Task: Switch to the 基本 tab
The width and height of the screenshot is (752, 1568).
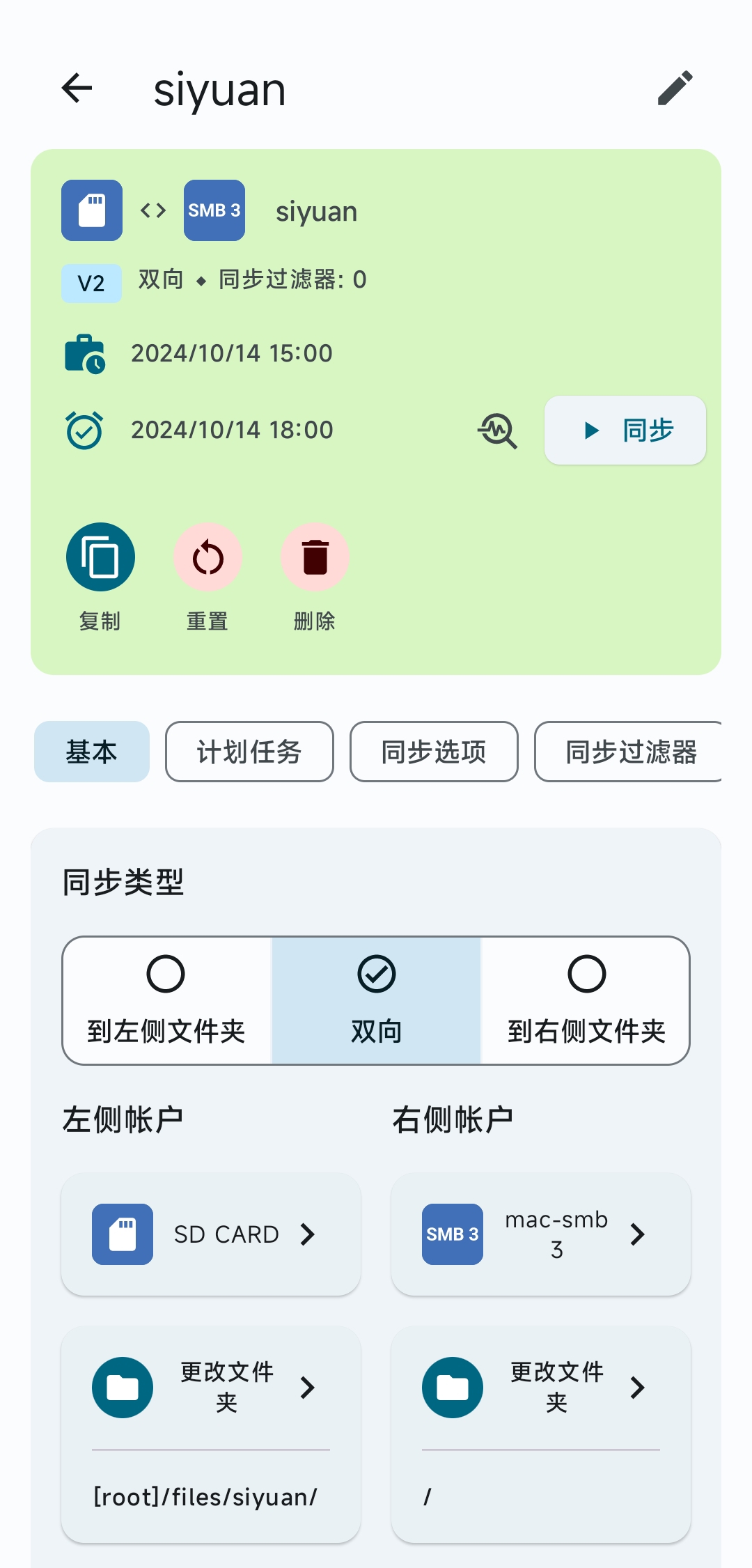Action: (x=91, y=752)
